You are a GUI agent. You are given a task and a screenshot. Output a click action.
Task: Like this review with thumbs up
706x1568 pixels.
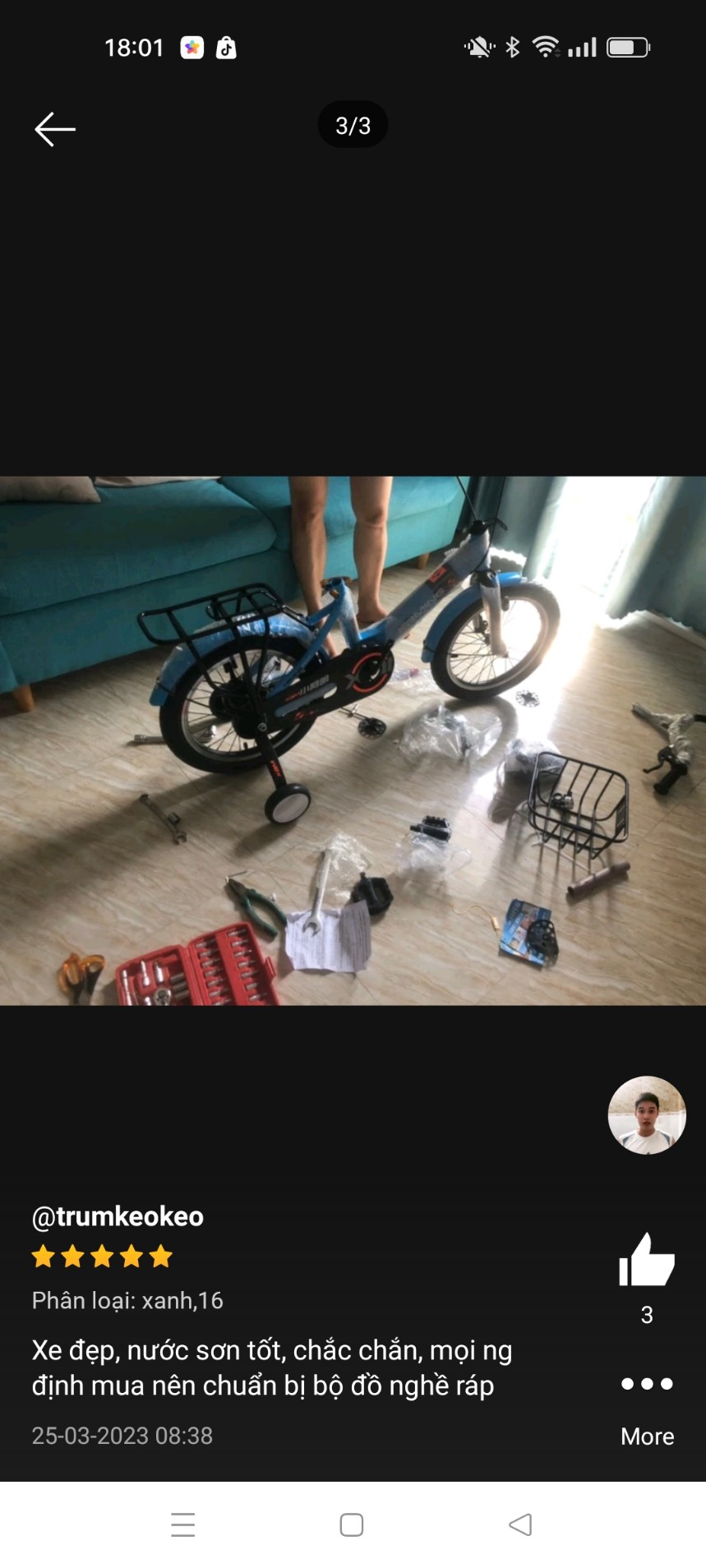(647, 1259)
